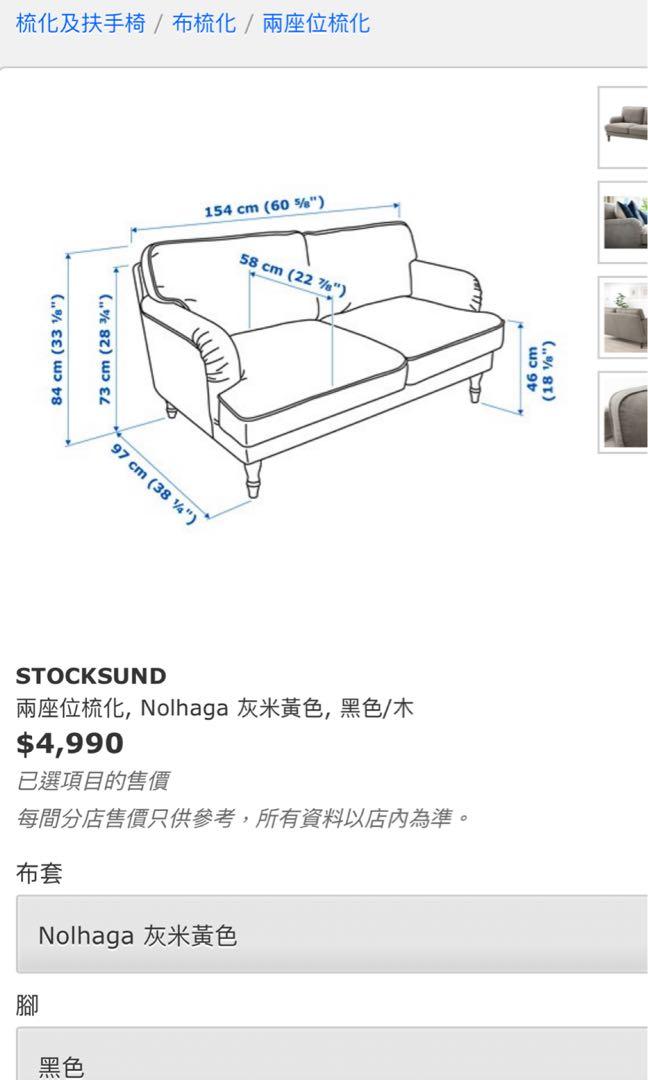View the thumbnail with blue cushions
The image size is (648, 1080).
(623, 222)
